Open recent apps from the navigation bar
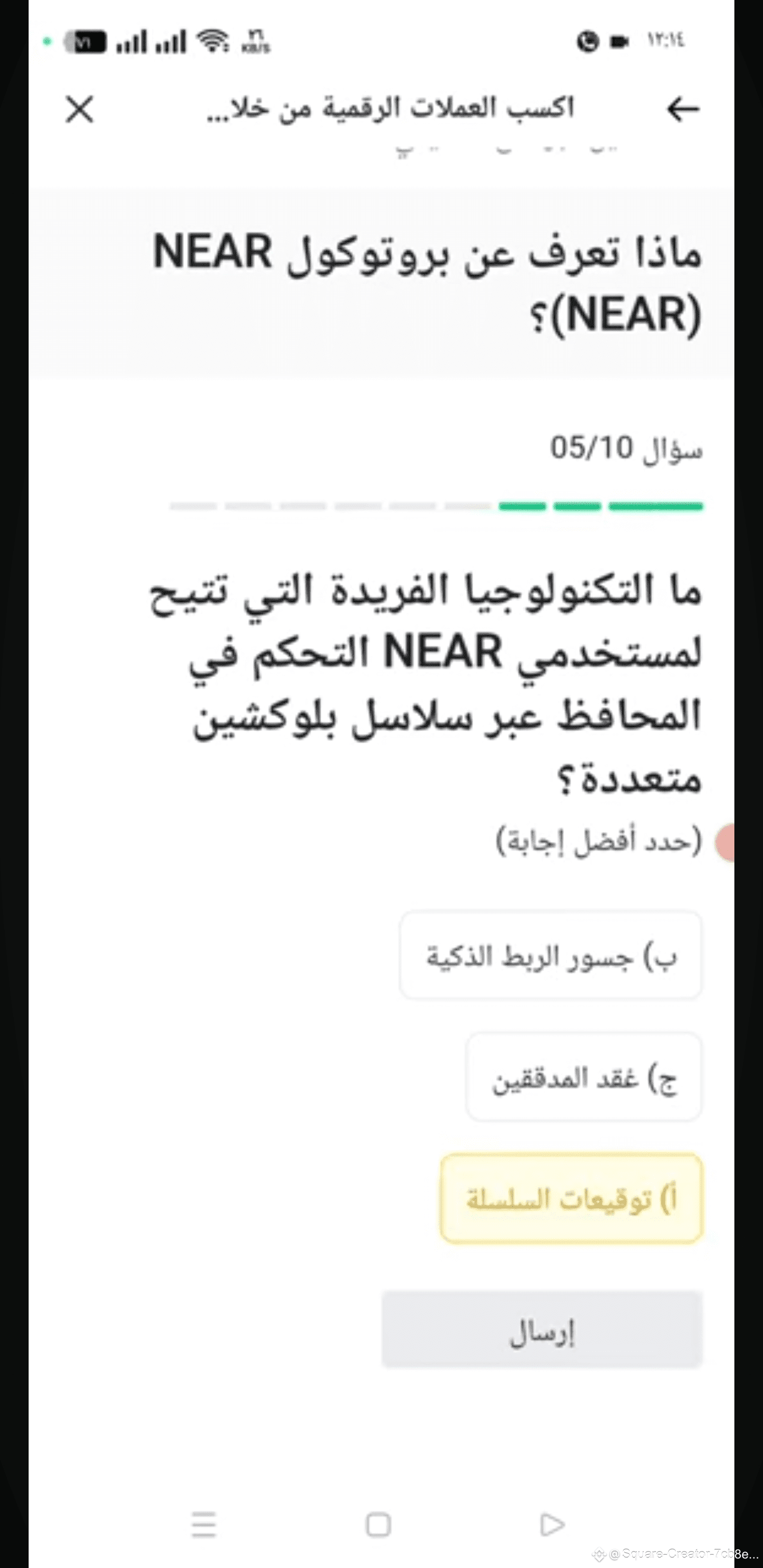Viewport: 763px width, 1568px height. [x=204, y=1525]
